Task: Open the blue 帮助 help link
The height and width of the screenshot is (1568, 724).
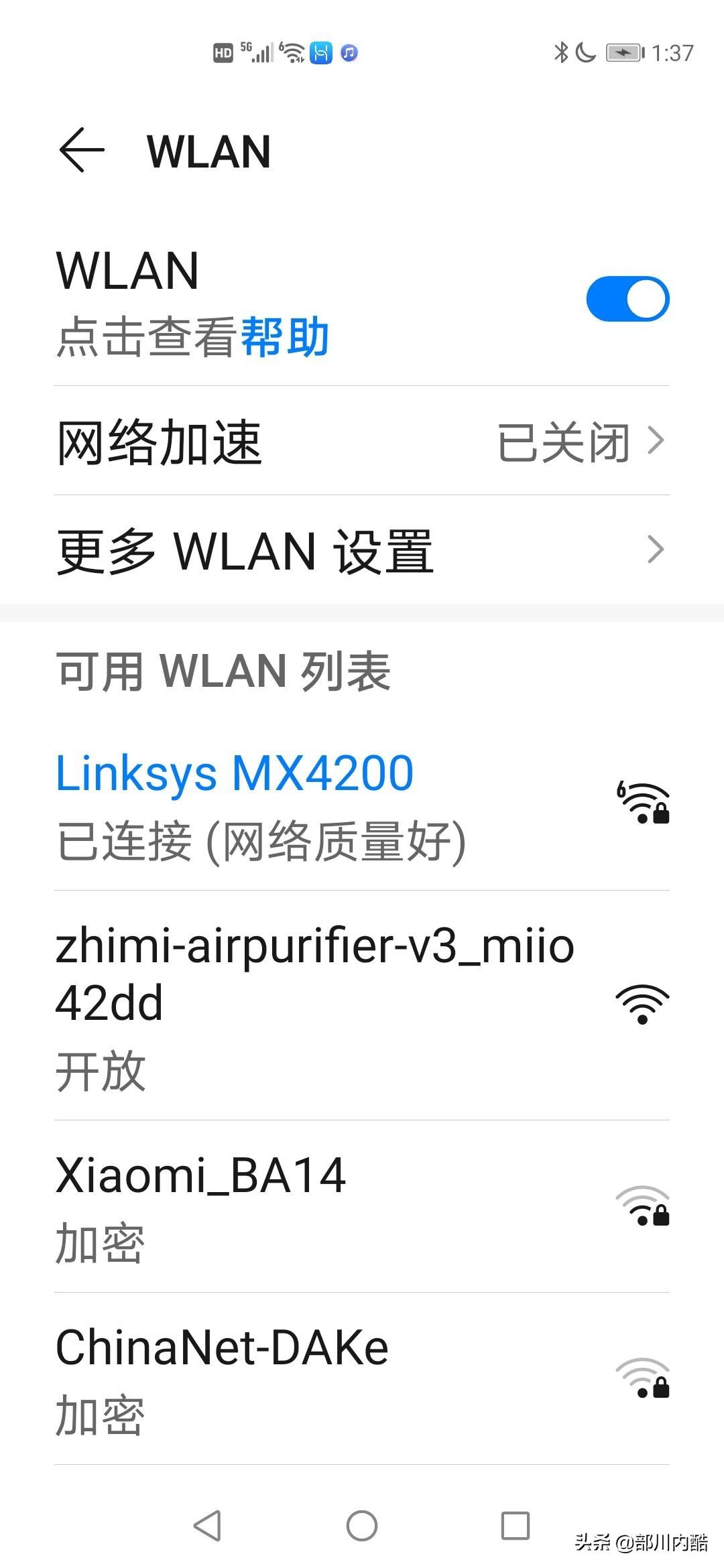Action: [x=285, y=337]
